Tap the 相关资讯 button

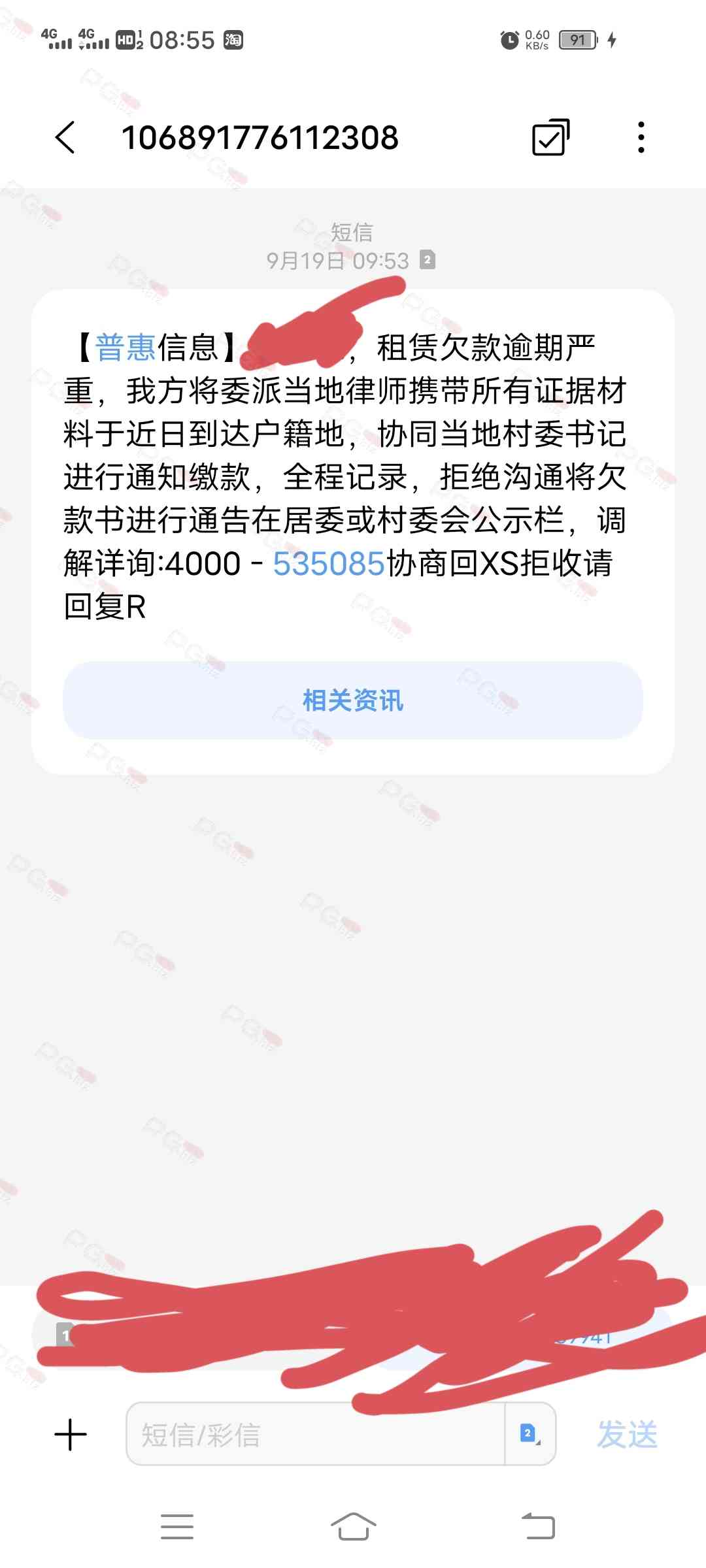(353, 700)
